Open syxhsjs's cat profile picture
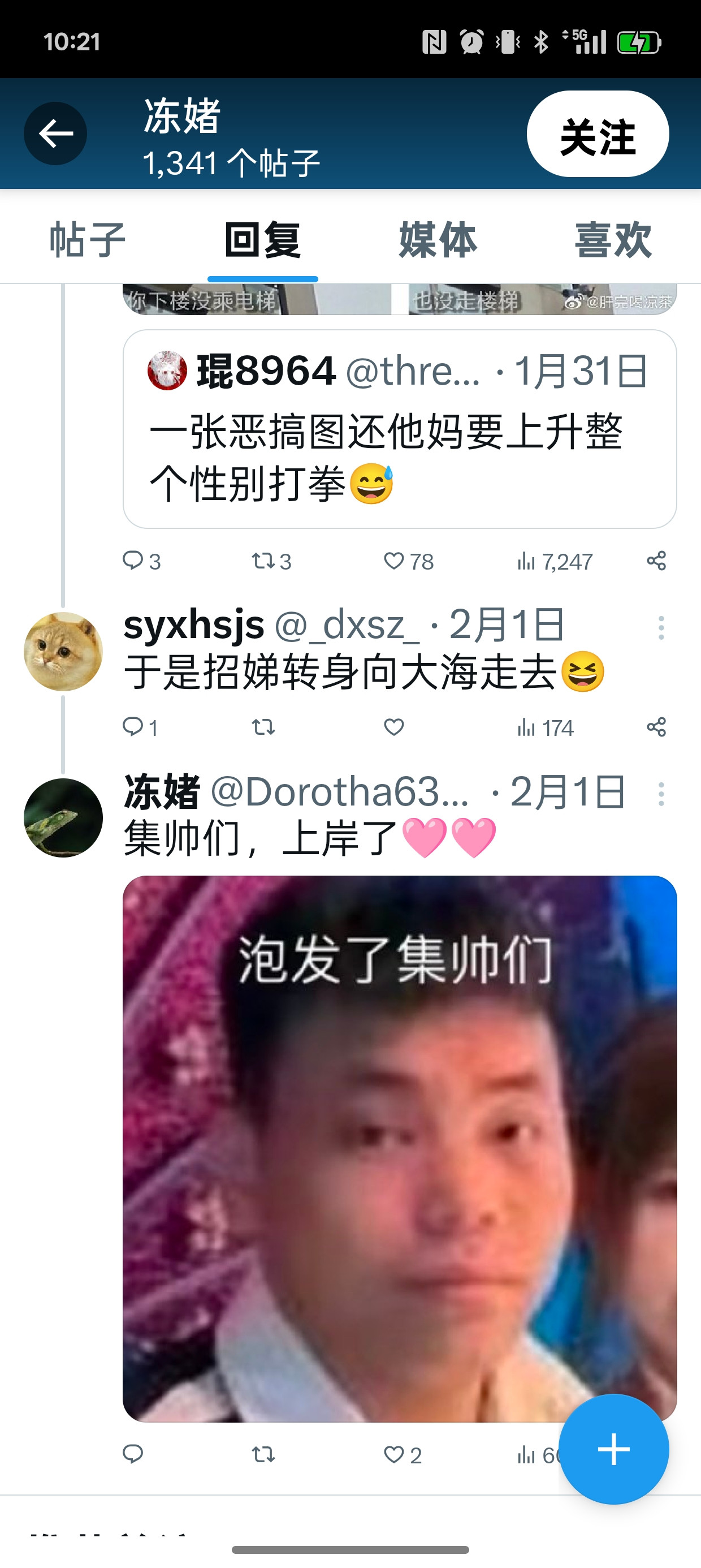Screen dimensions: 701x1568 pyautogui.click(x=63, y=651)
